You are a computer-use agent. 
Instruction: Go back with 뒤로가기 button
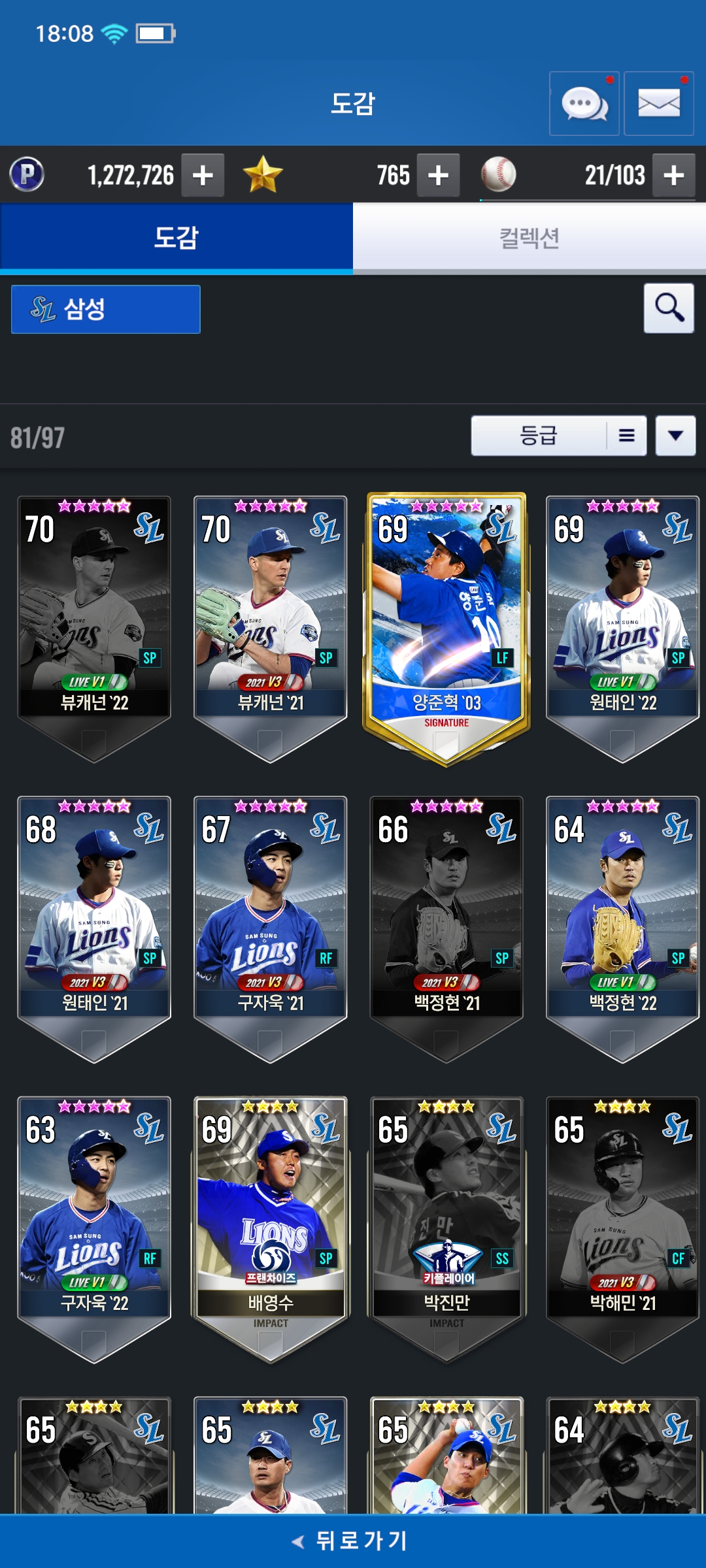tap(353, 1541)
